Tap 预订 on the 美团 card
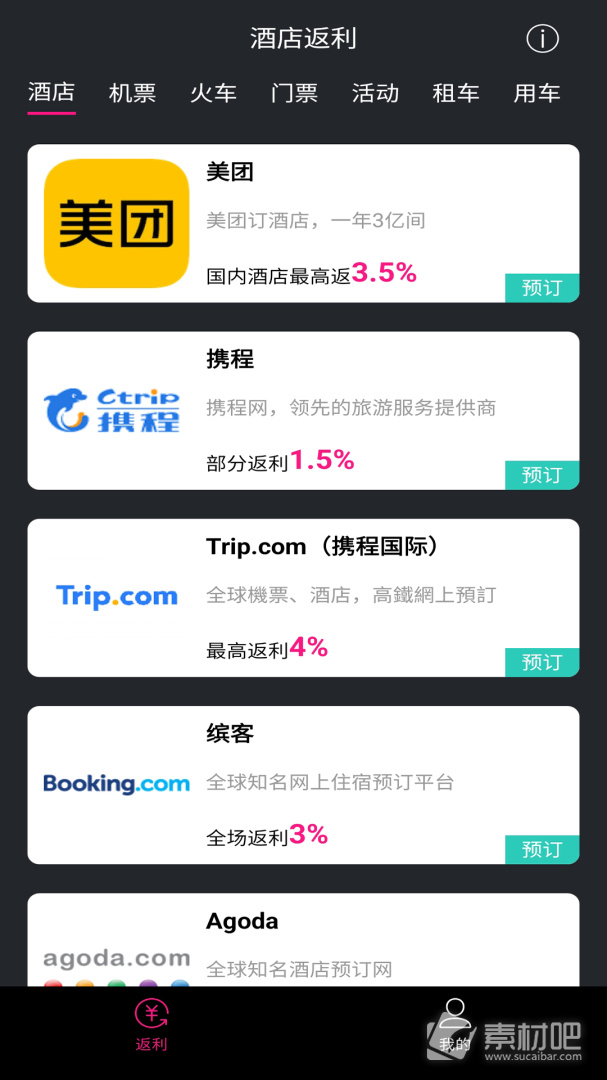 pos(542,288)
